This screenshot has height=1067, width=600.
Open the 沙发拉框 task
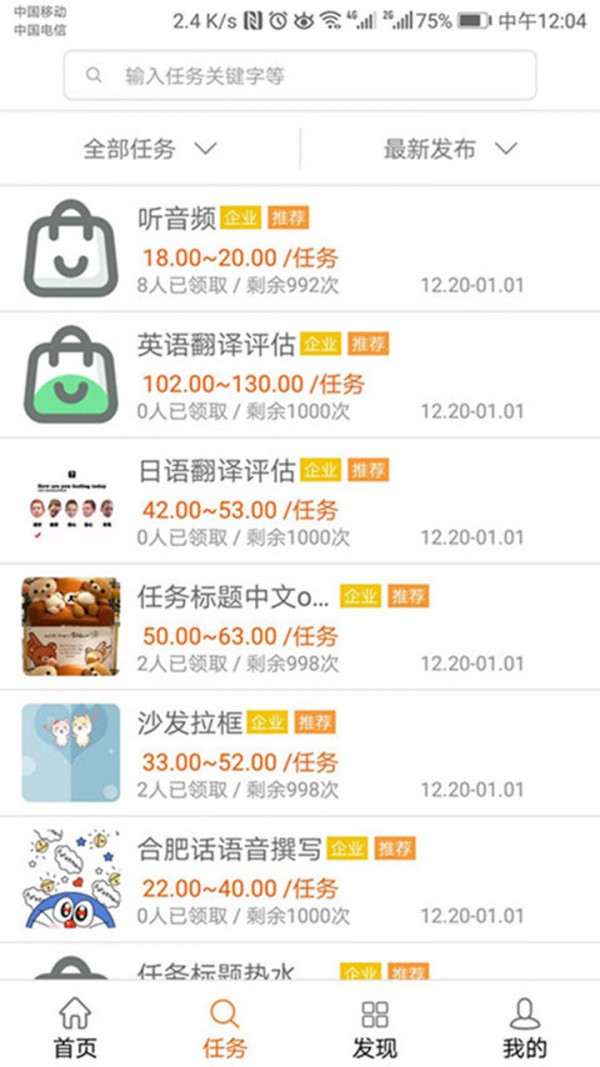[x=300, y=753]
